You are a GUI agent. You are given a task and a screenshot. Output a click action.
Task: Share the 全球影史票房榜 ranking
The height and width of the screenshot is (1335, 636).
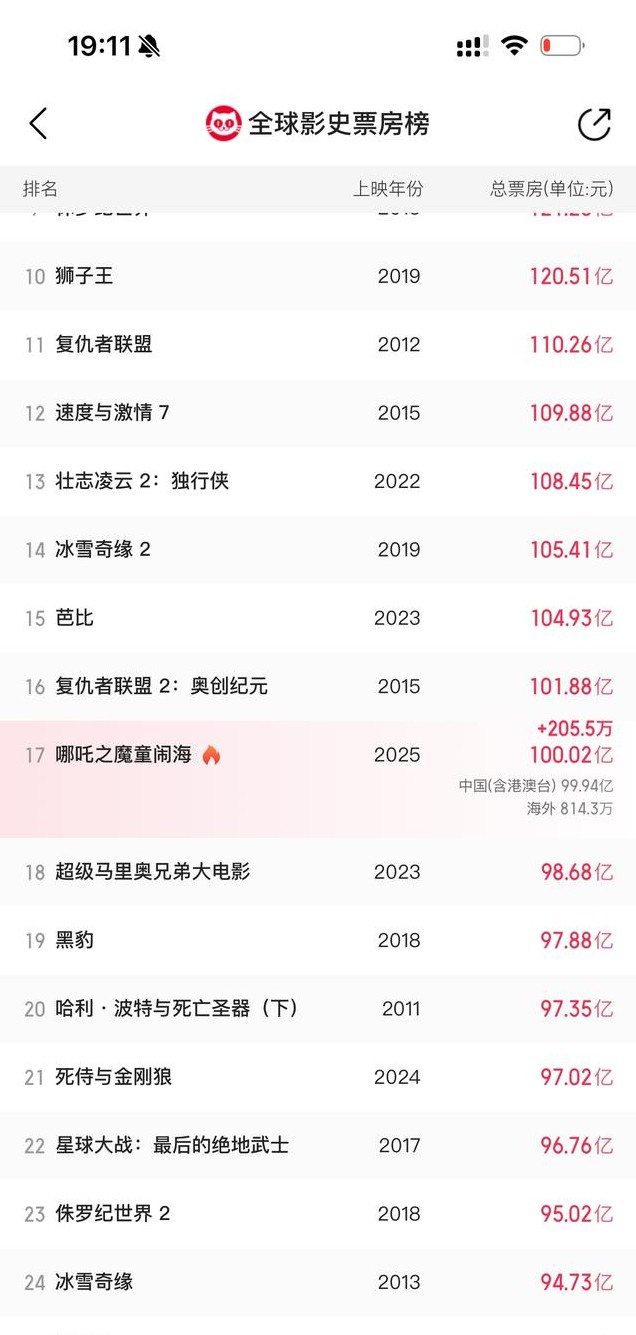pos(594,124)
